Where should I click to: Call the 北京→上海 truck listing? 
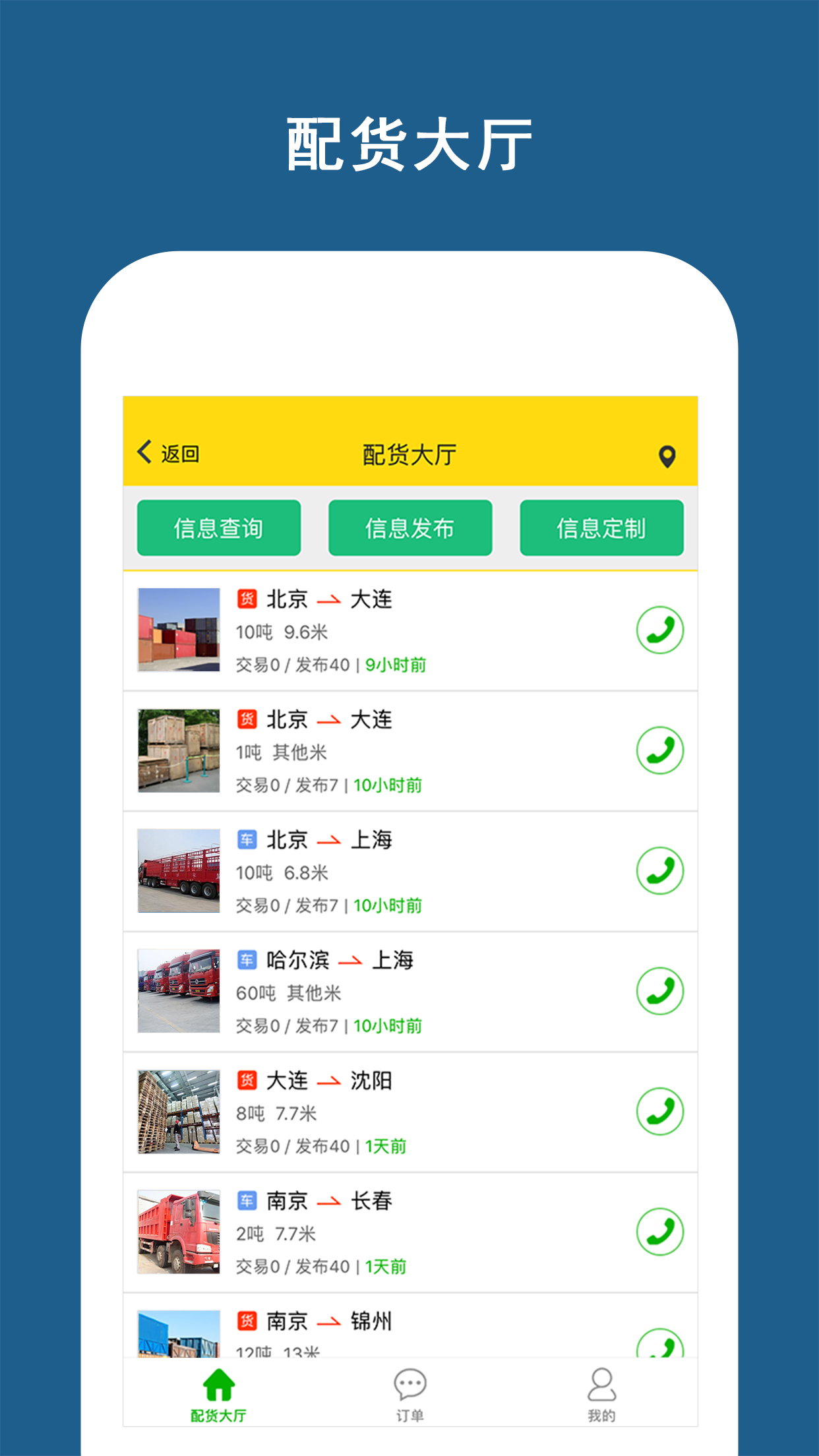[660, 870]
